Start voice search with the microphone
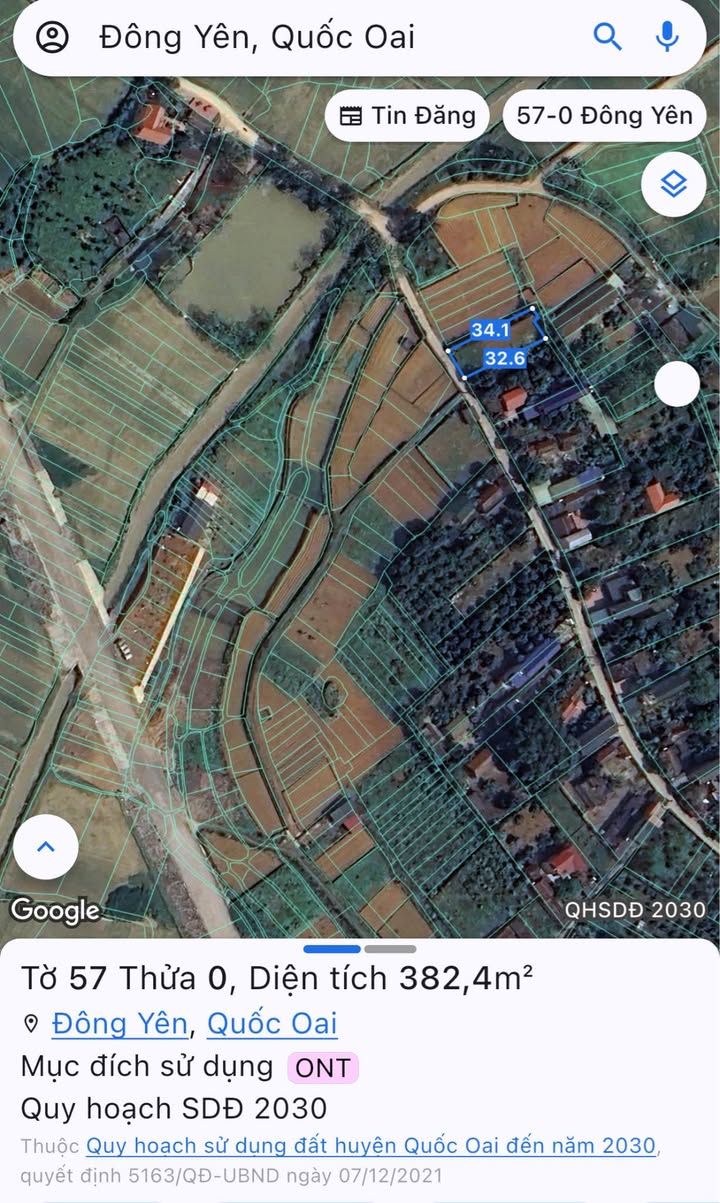 pos(667,37)
